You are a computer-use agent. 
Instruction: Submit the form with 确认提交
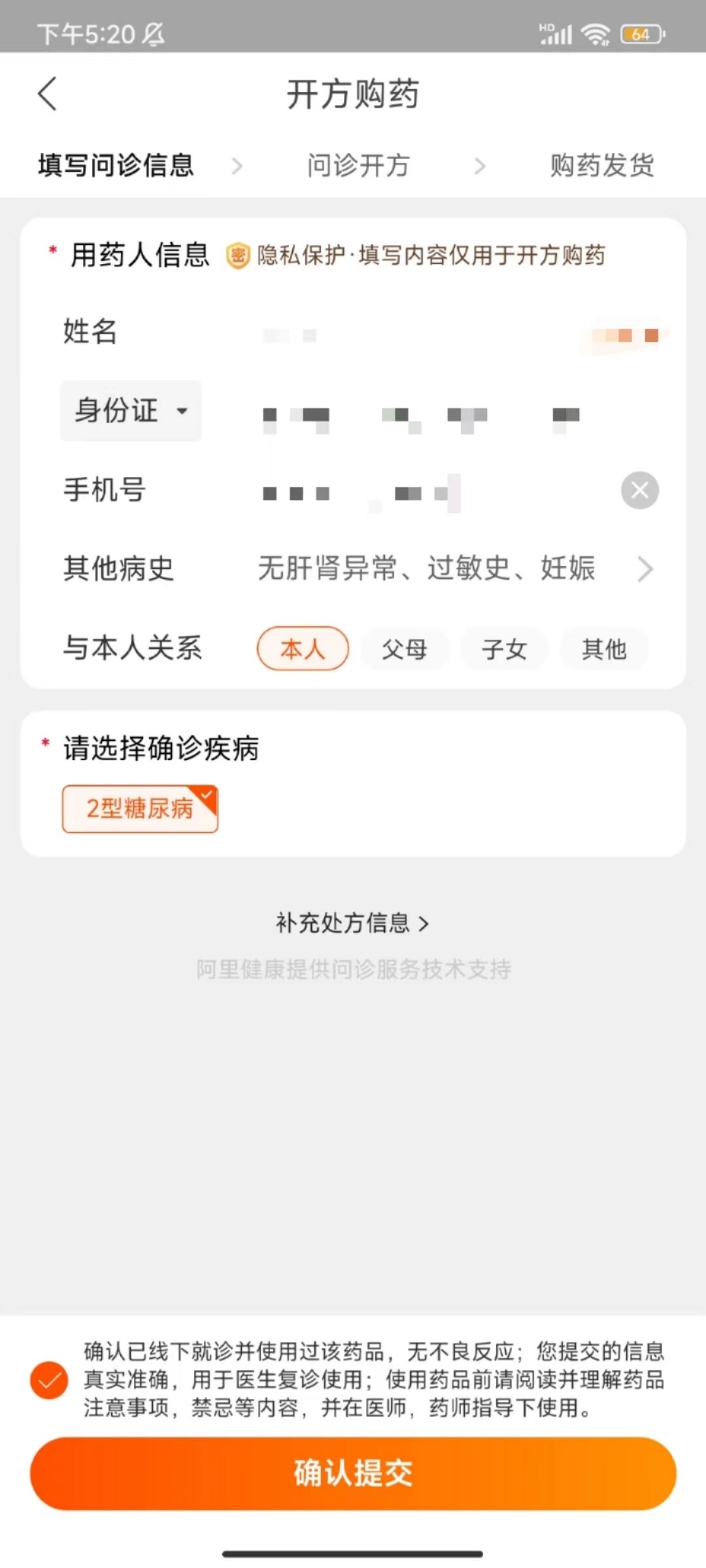pyautogui.click(x=353, y=1473)
